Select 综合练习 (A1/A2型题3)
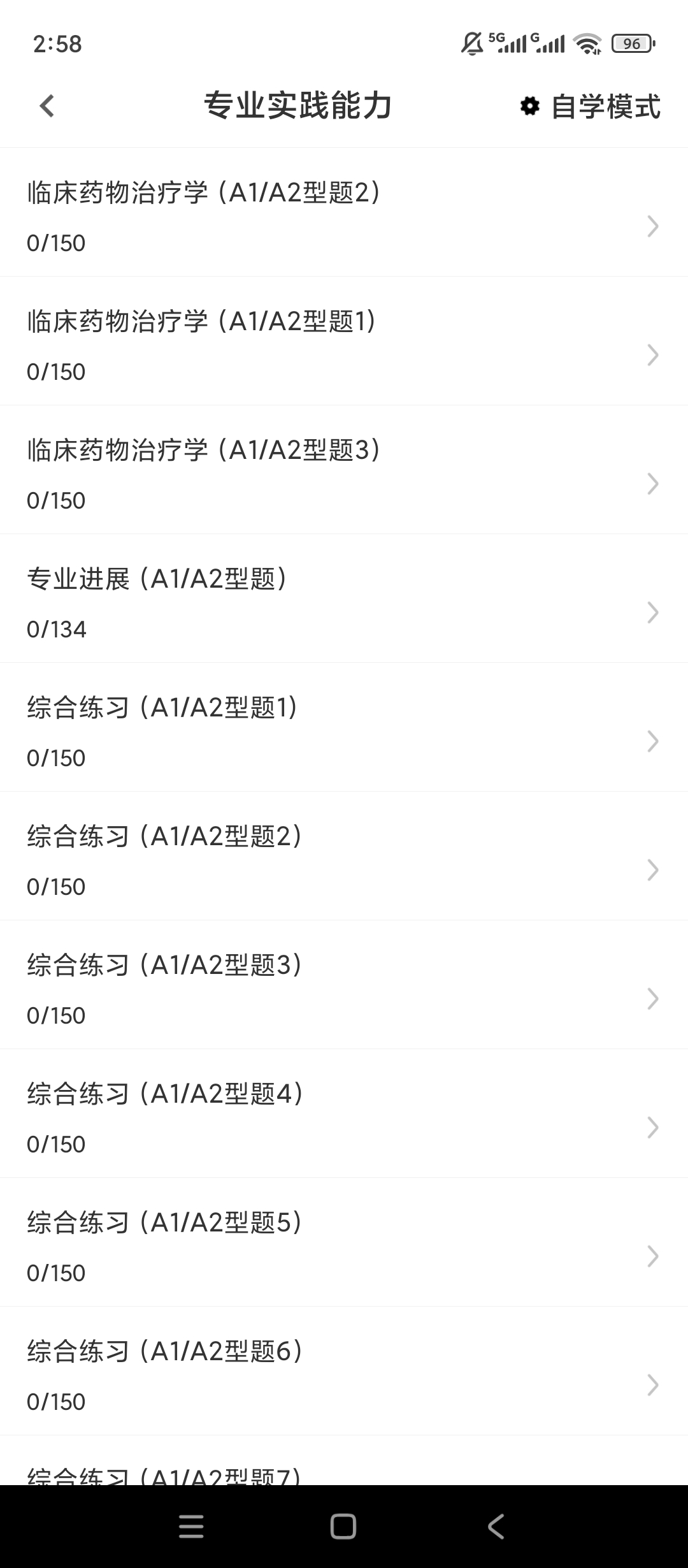 [x=344, y=985]
